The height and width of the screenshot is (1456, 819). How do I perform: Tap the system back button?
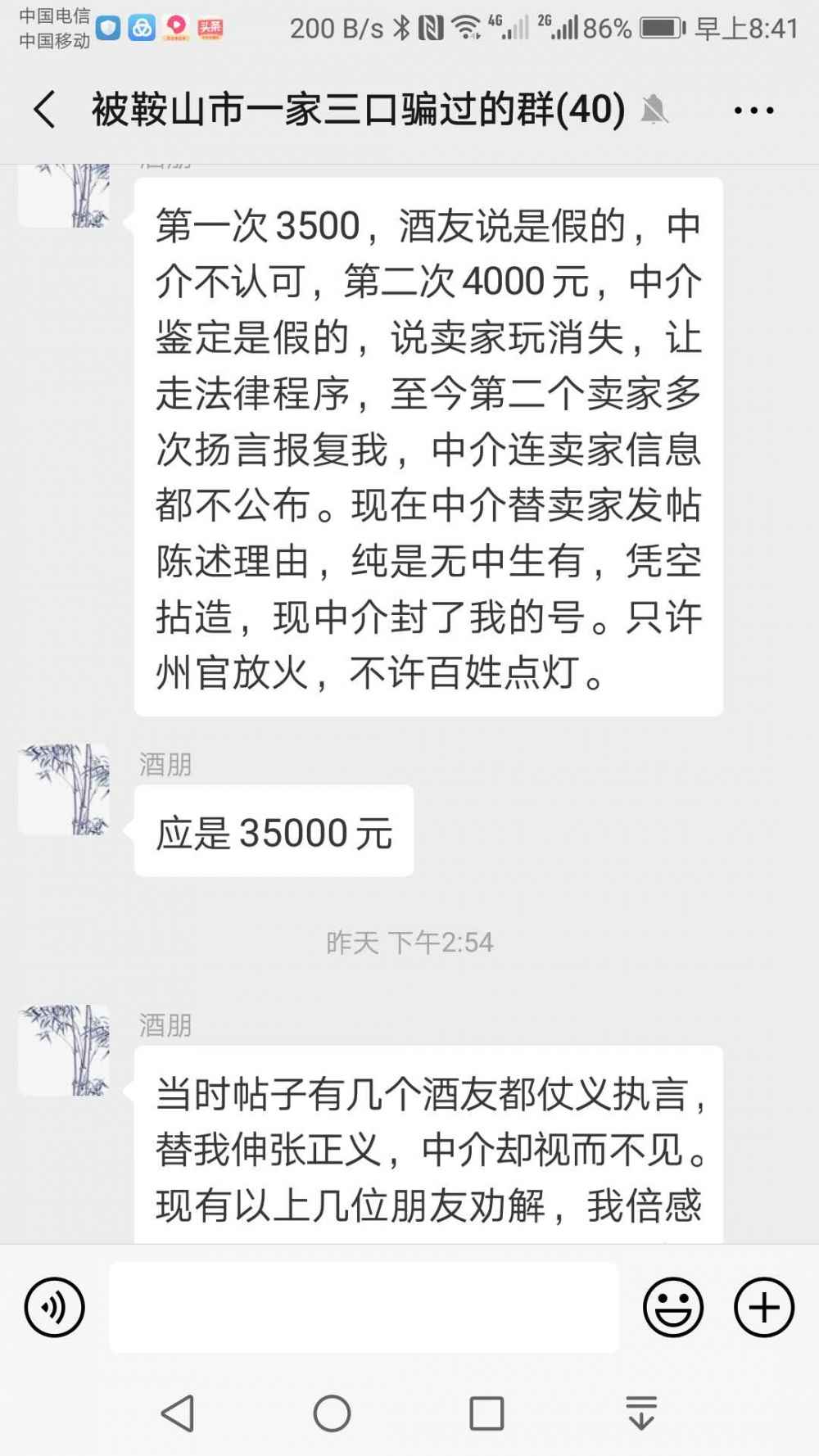click(x=178, y=1413)
